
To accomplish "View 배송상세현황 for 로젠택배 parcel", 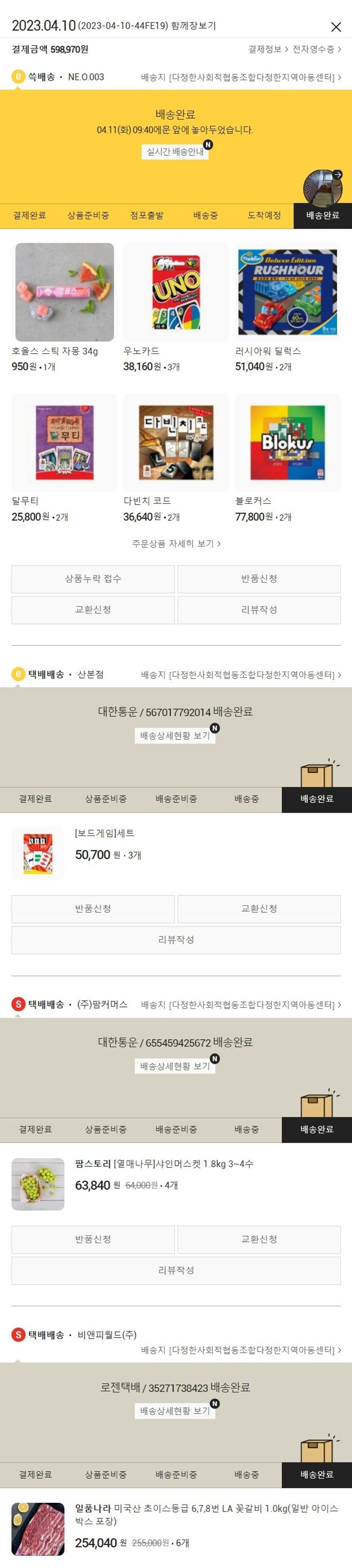I will coord(176,1410).
